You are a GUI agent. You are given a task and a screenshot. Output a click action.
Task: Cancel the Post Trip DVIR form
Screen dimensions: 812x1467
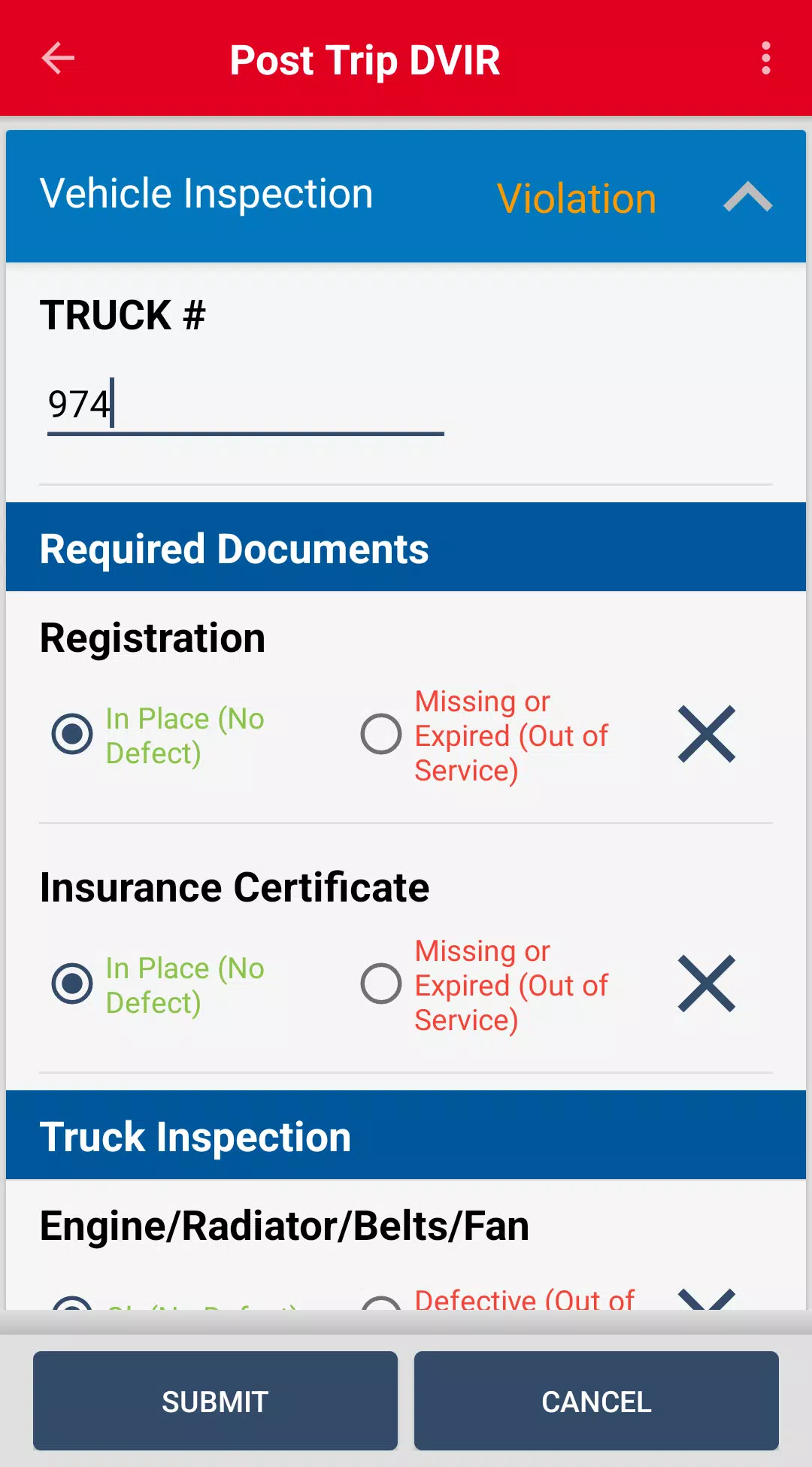coord(596,1401)
